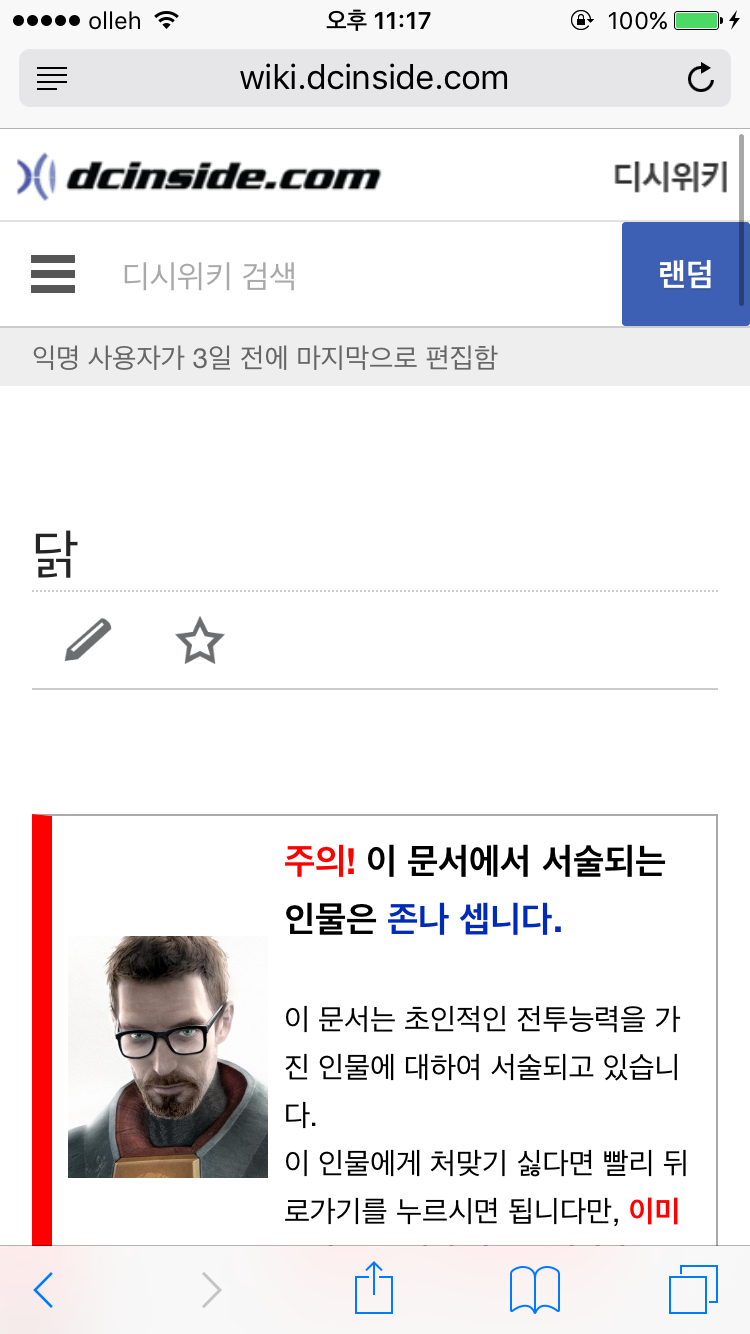
Task: Open the hamburger menu
Action: pyautogui.click(x=53, y=274)
